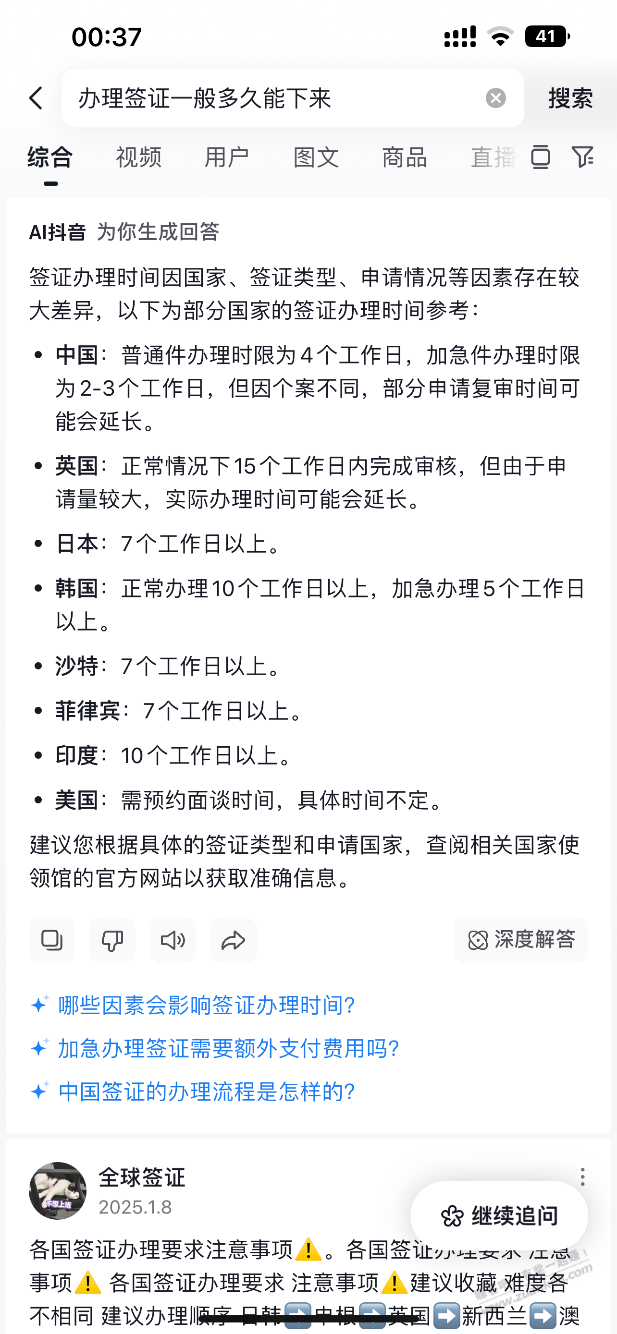
Task: Clear the search text
Action: [x=496, y=98]
